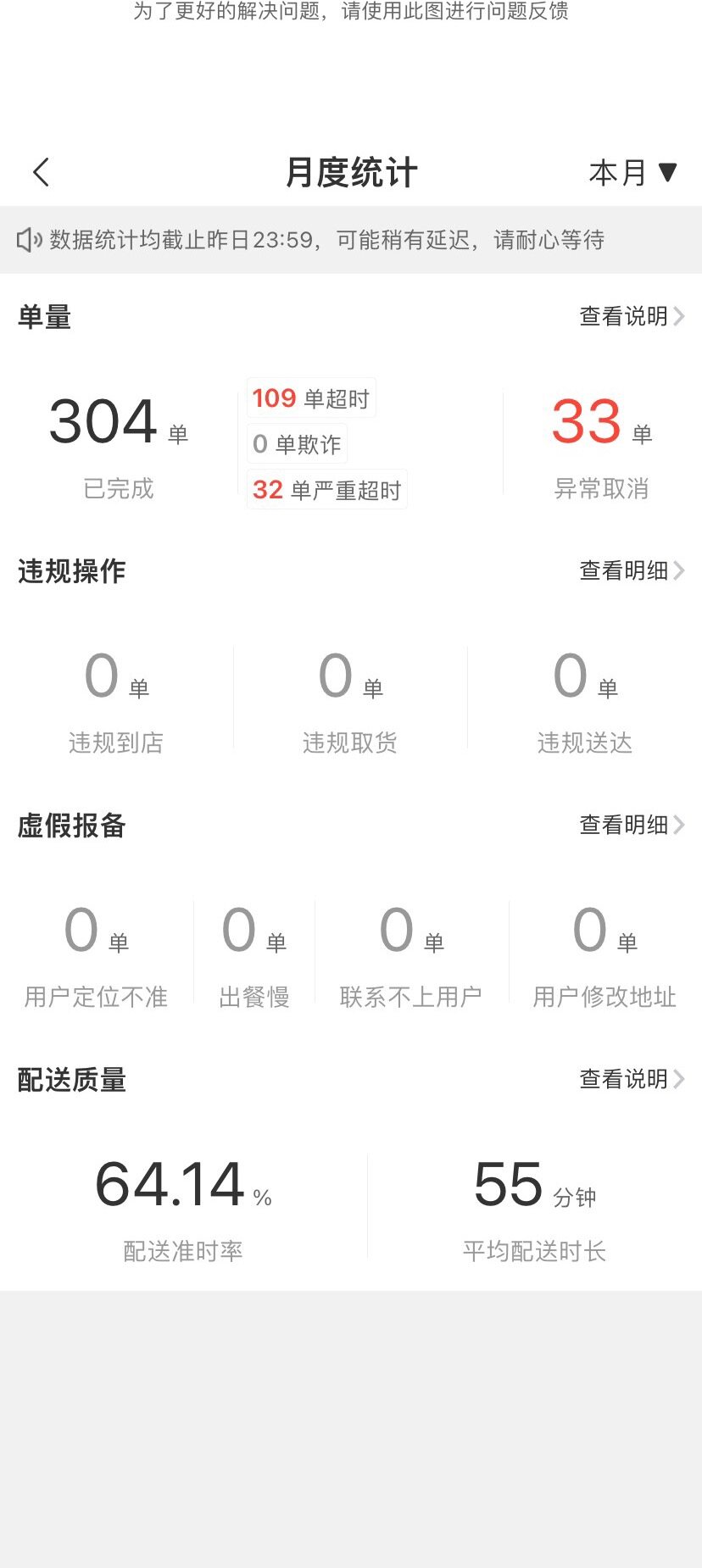702x1568 pixels.
Task: Open 查看说明 for 配送质量
Action: [x=632, y=1079]
